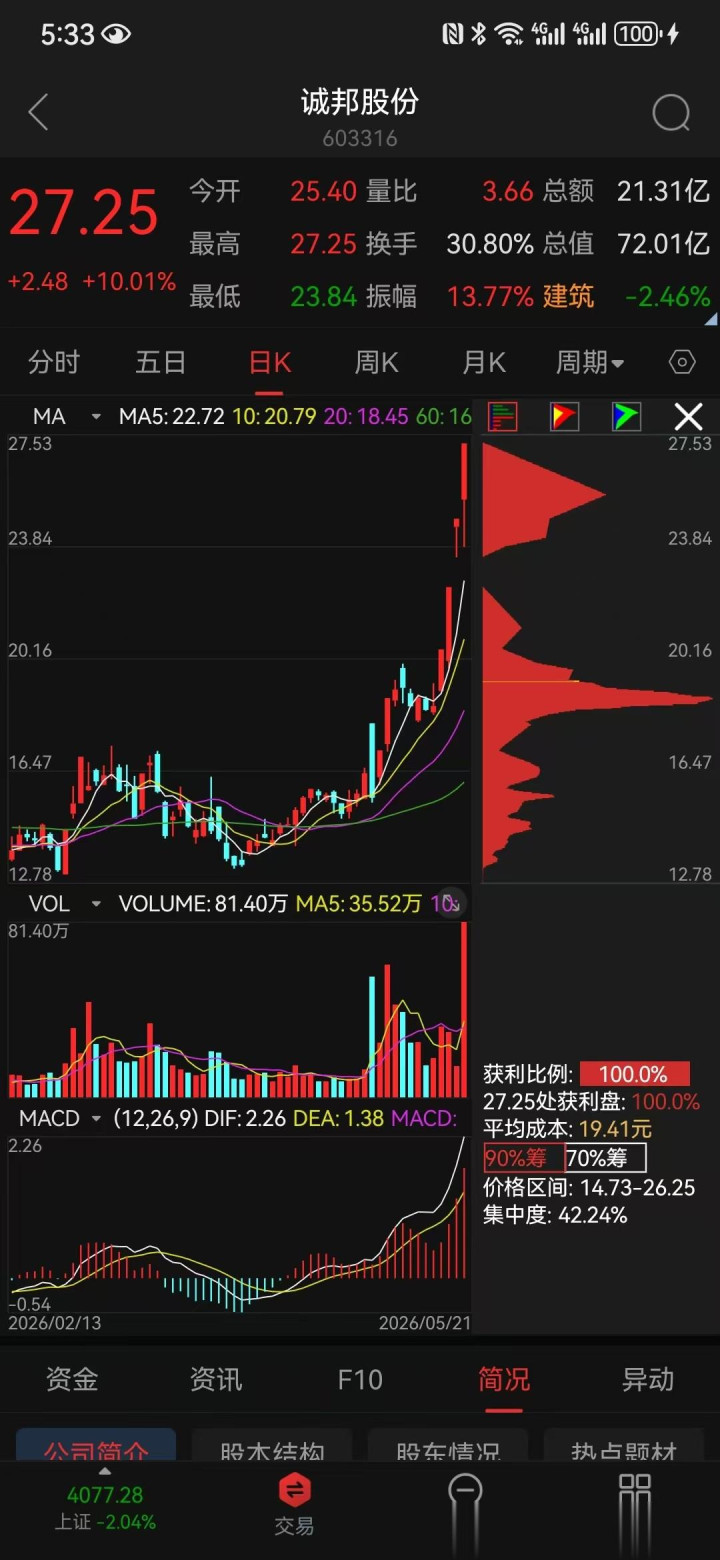The width and height of the screenshot is (720, 1560).
Task: Open the 上证 index ticker
Action: [105, 1508]
